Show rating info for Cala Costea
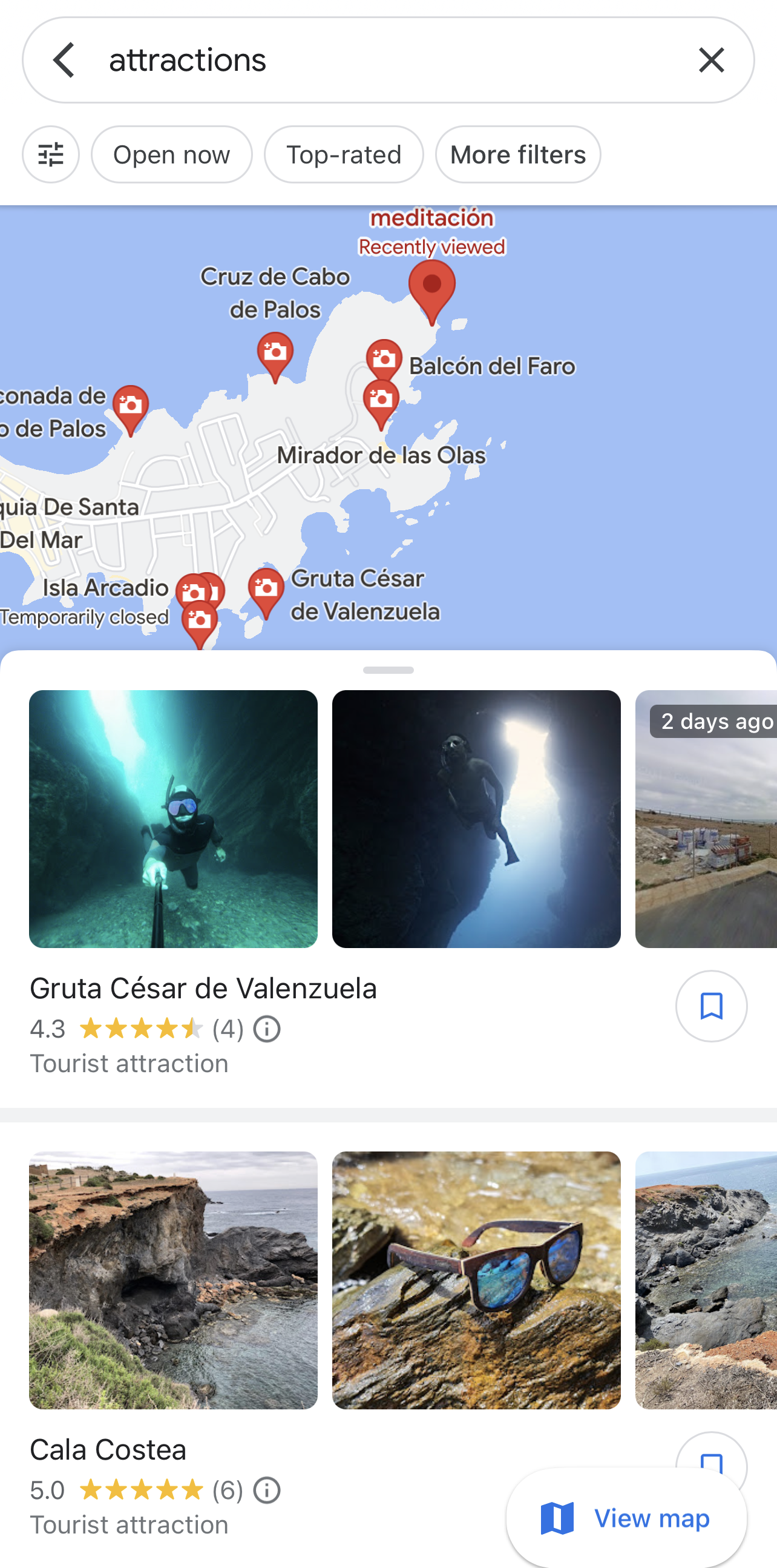 pyautogui.click(x=267, y=1491)
